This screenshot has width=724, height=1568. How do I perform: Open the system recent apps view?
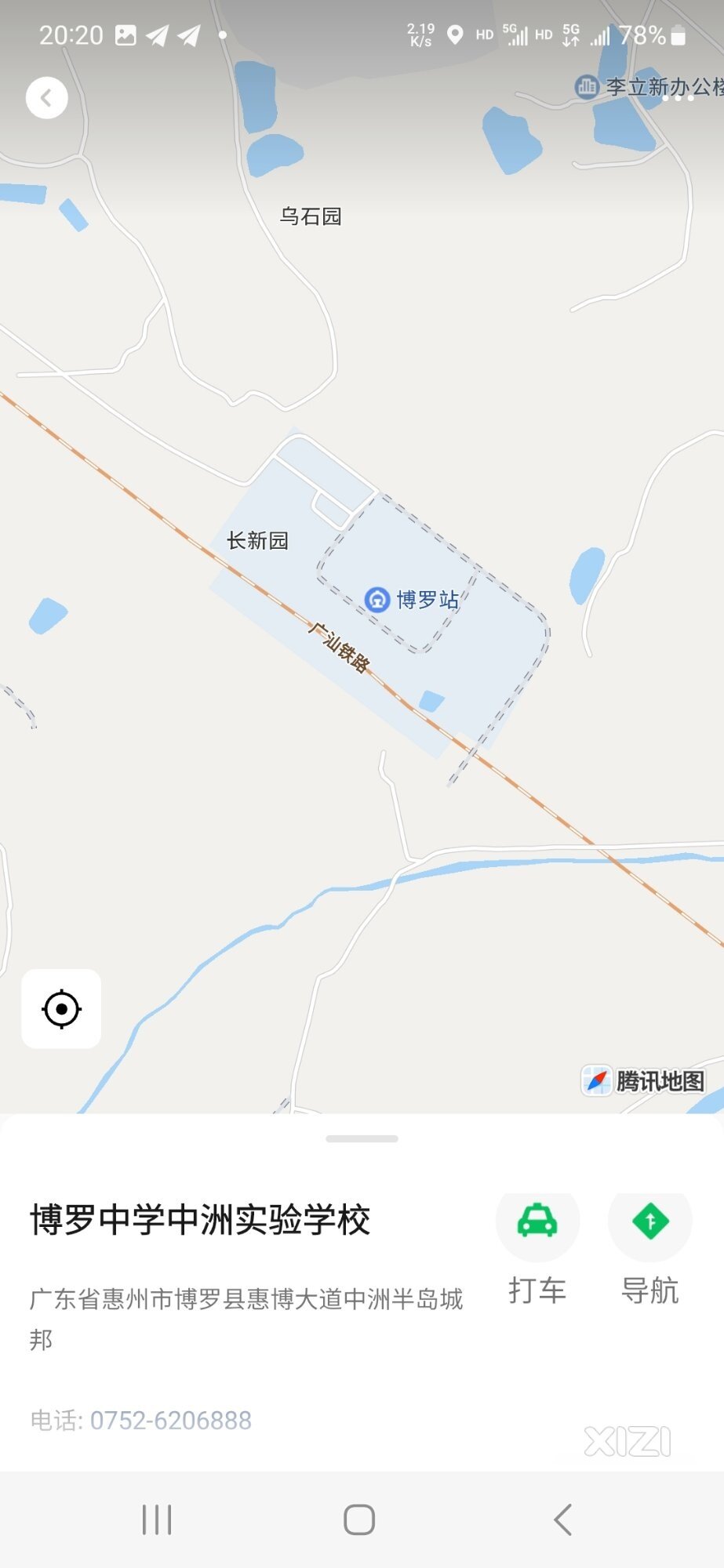pos(157,1519)
